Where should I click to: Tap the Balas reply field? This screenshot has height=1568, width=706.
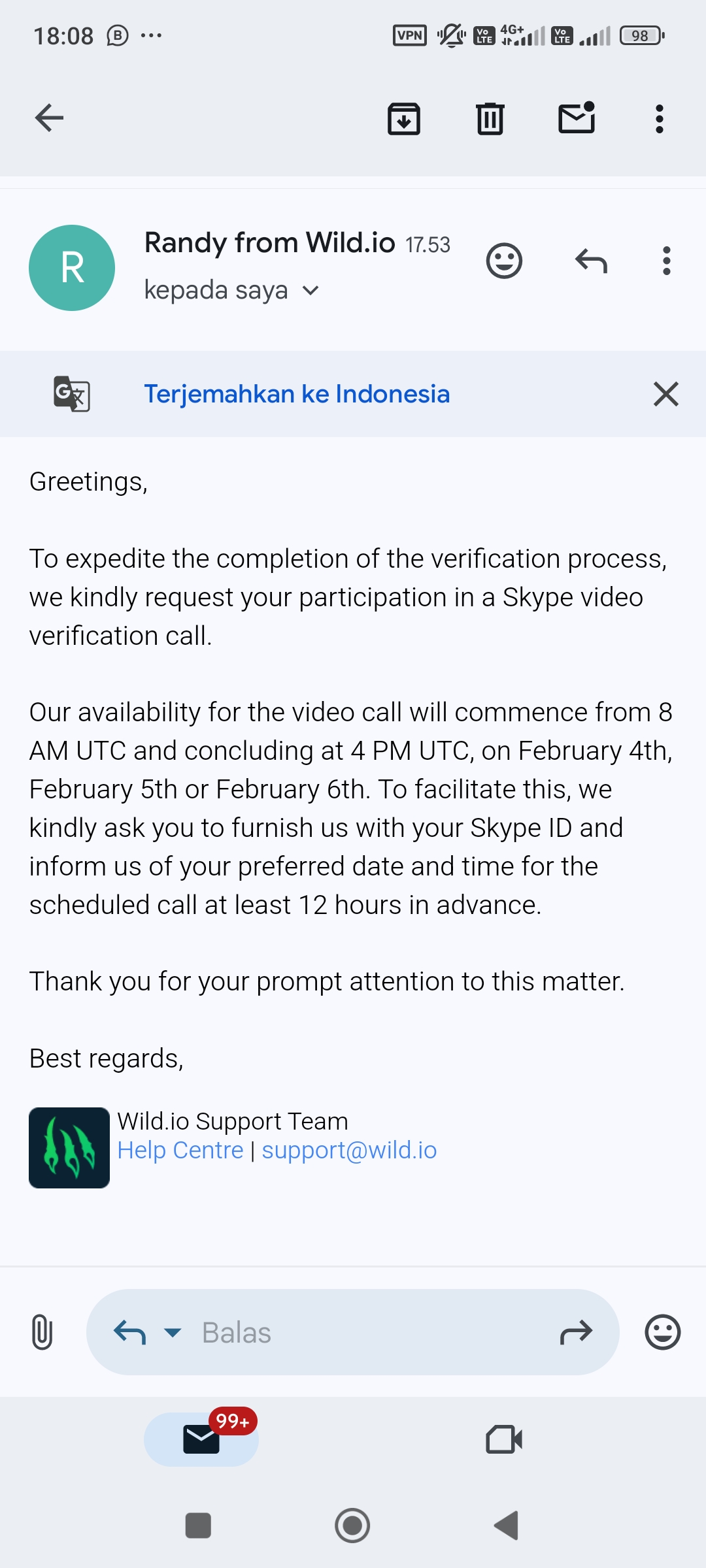click(353, 1332)
